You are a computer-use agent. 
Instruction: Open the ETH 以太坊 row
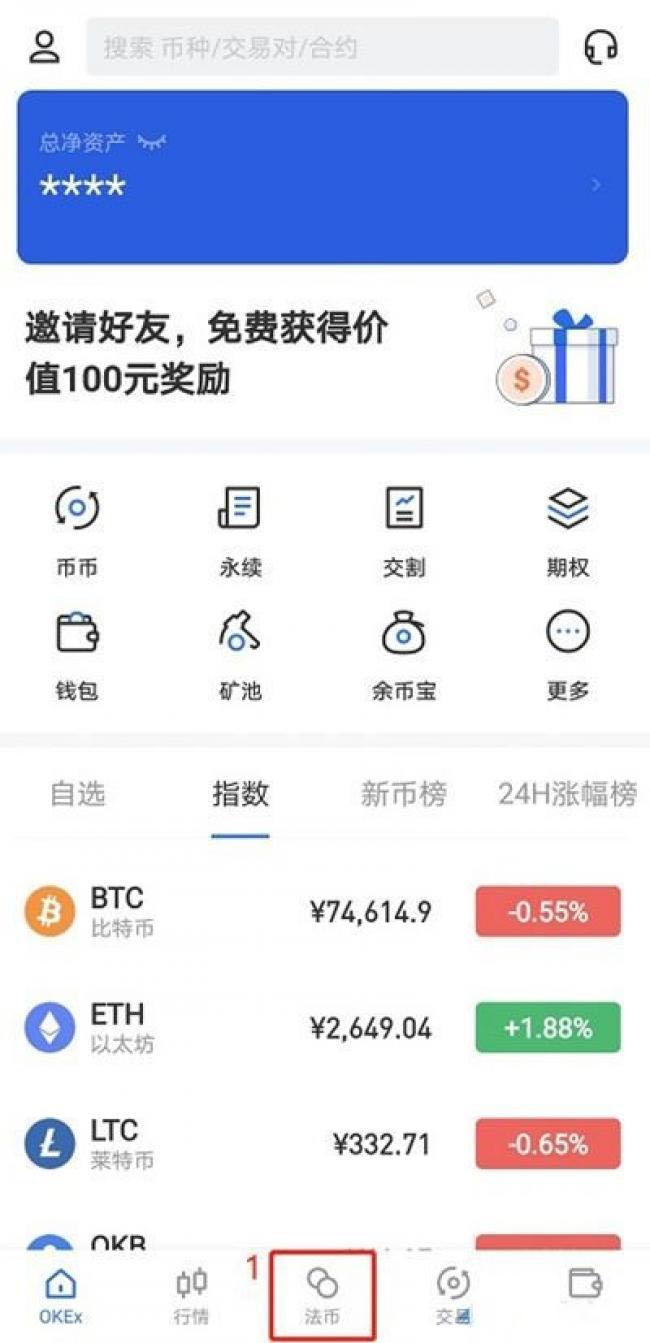(x=230, y=1028)
